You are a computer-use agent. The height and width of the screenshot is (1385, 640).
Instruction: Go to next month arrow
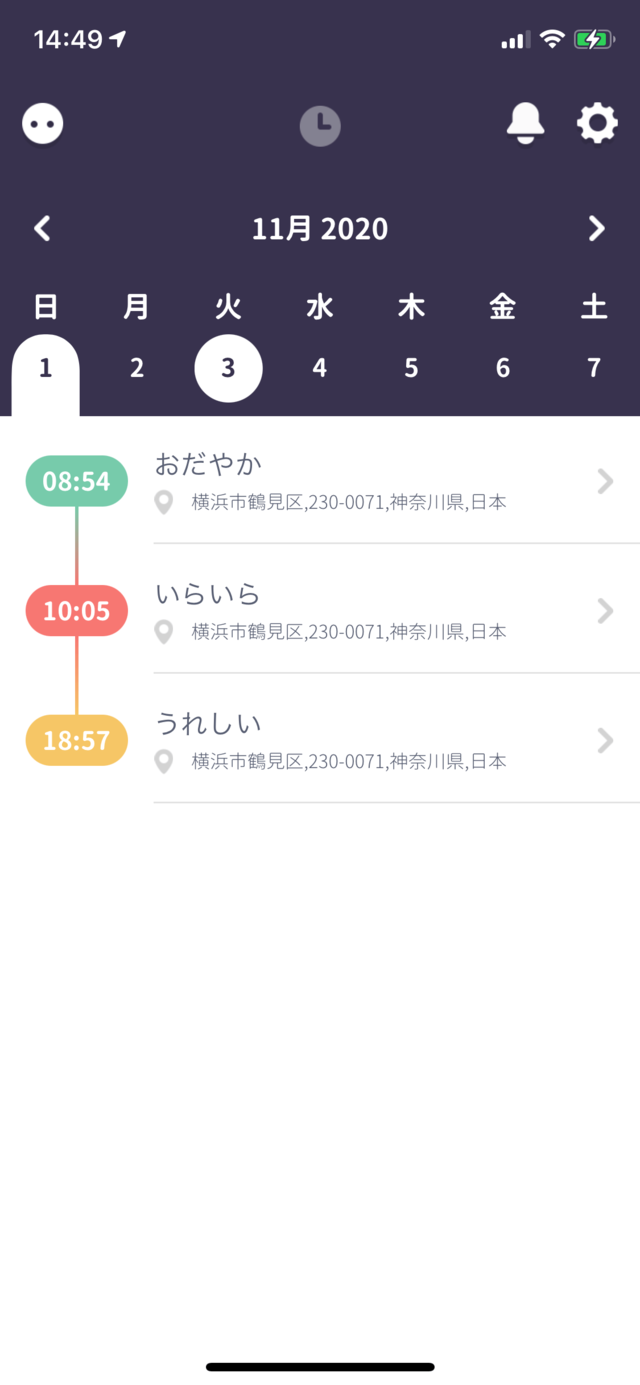[x=597, y=229]
